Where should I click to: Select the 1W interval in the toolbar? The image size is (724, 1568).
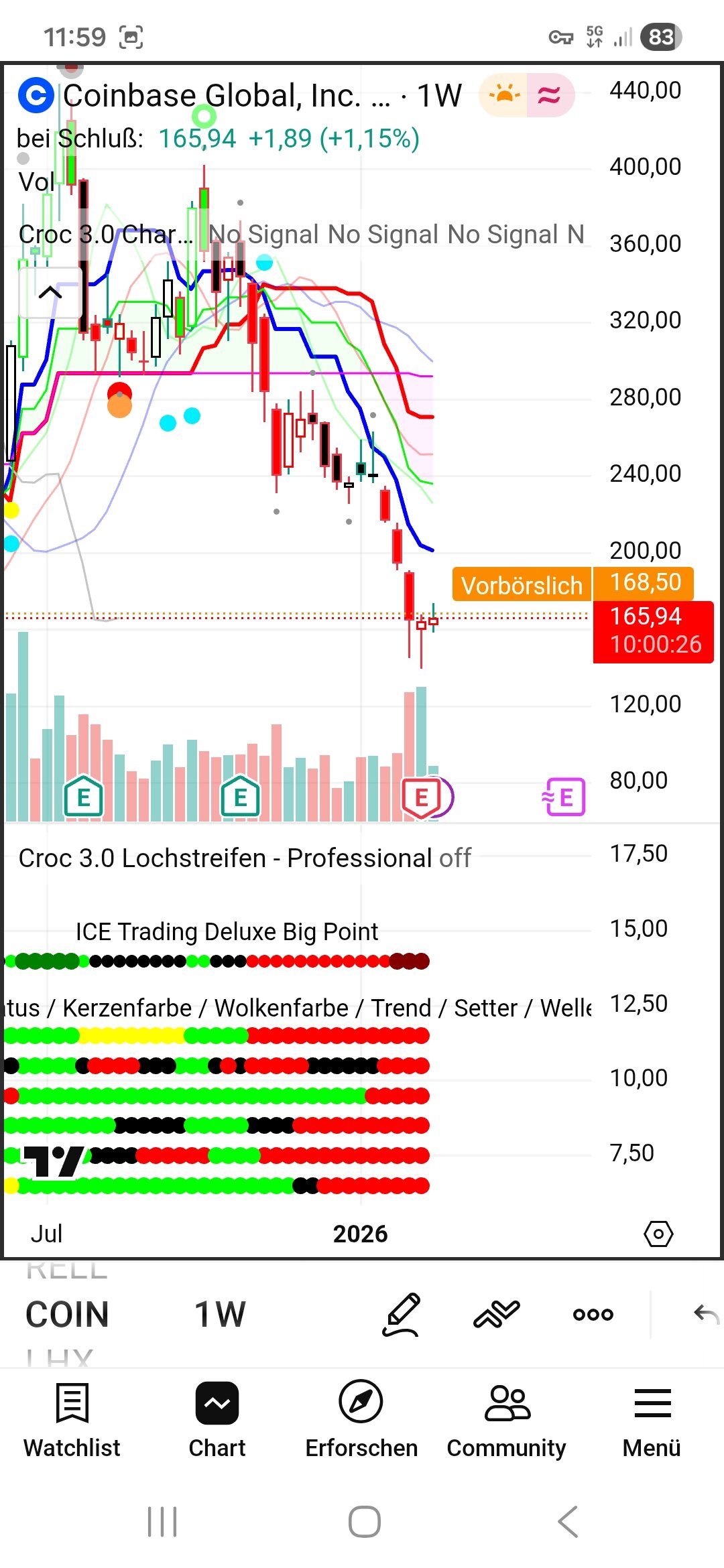point(220,1314)
